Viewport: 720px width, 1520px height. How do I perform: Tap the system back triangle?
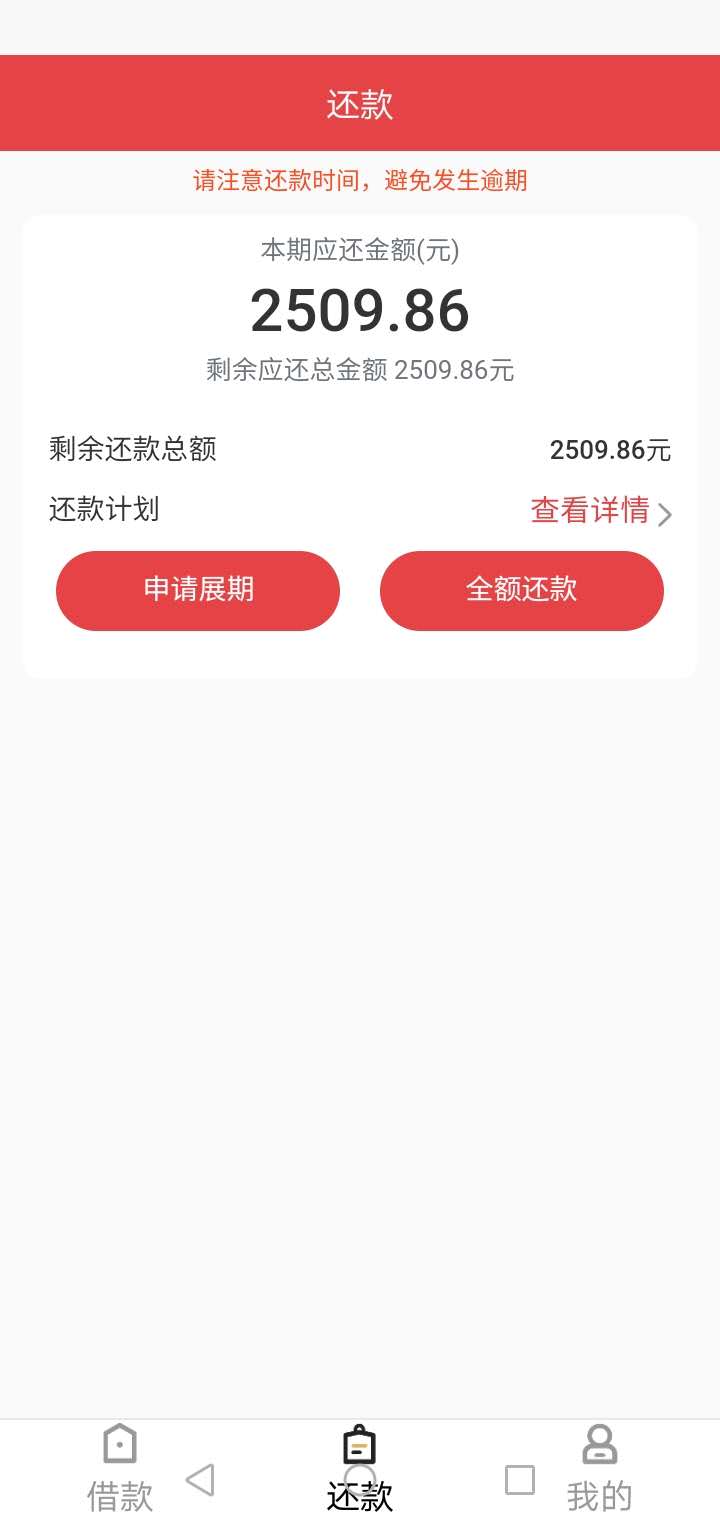200,1480
